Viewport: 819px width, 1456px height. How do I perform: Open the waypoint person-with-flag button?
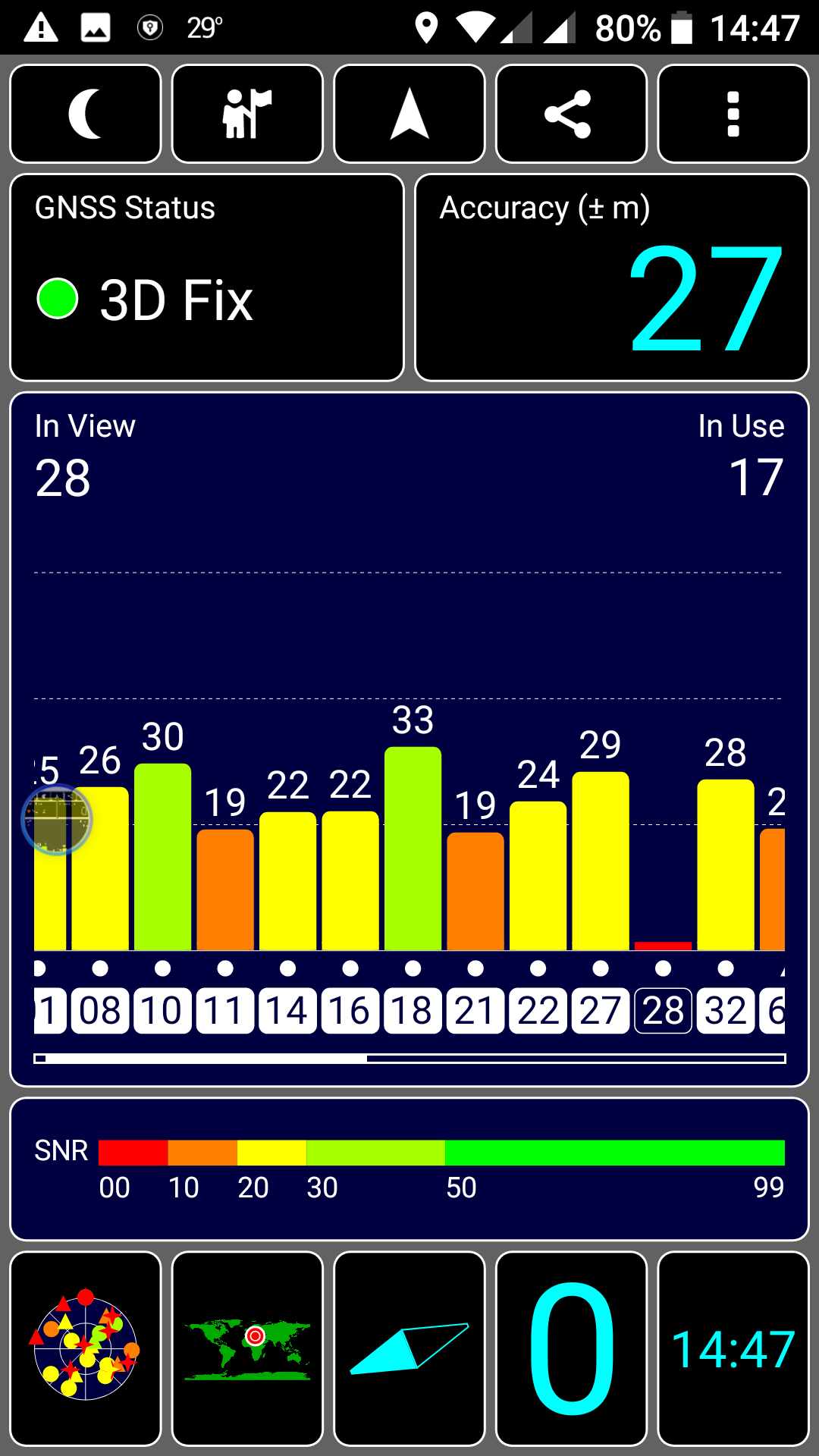click(x=247, y=114)
